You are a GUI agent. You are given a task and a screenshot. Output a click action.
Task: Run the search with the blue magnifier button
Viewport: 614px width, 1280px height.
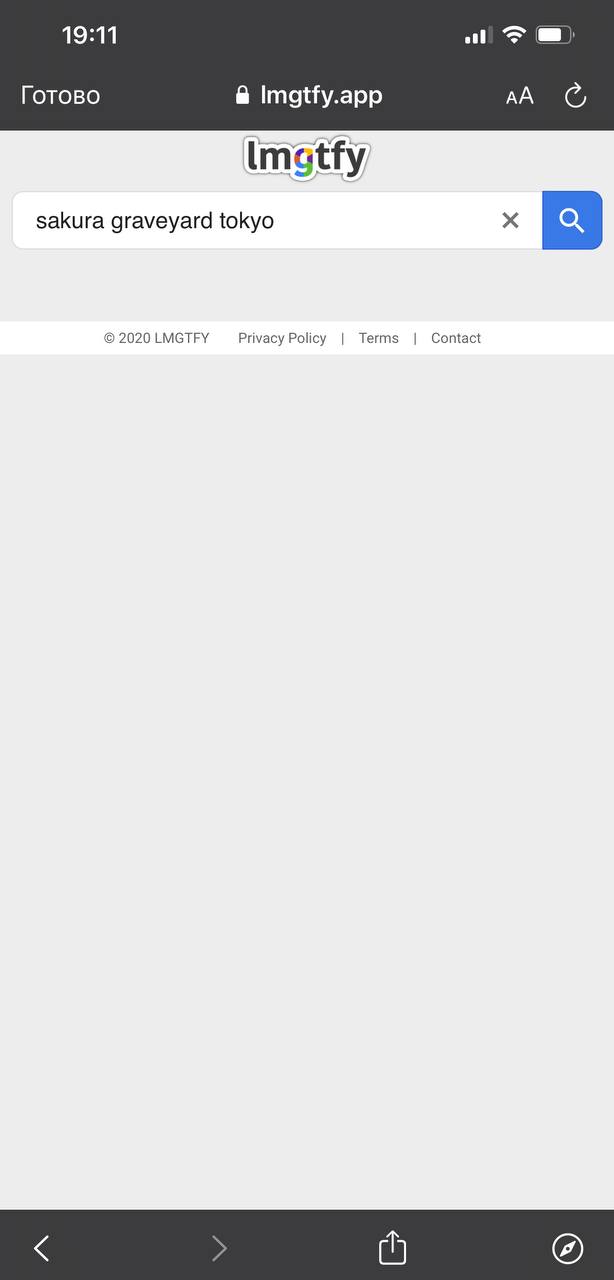572,221
